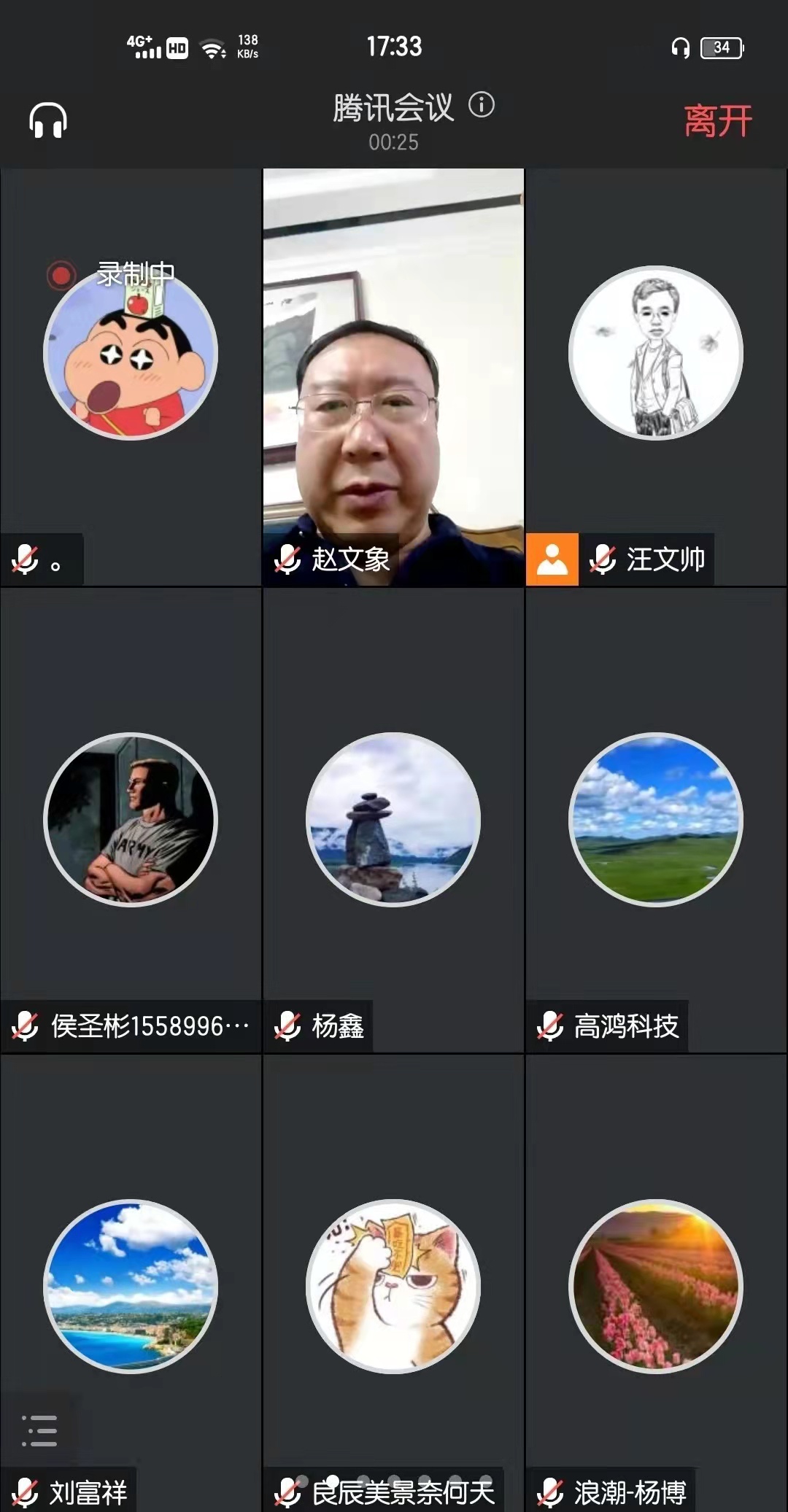The height and width of the screenshot is (1512, 788).
Task: Tap the orange participant icon beside 汪文帅
Action: [552, 559]
